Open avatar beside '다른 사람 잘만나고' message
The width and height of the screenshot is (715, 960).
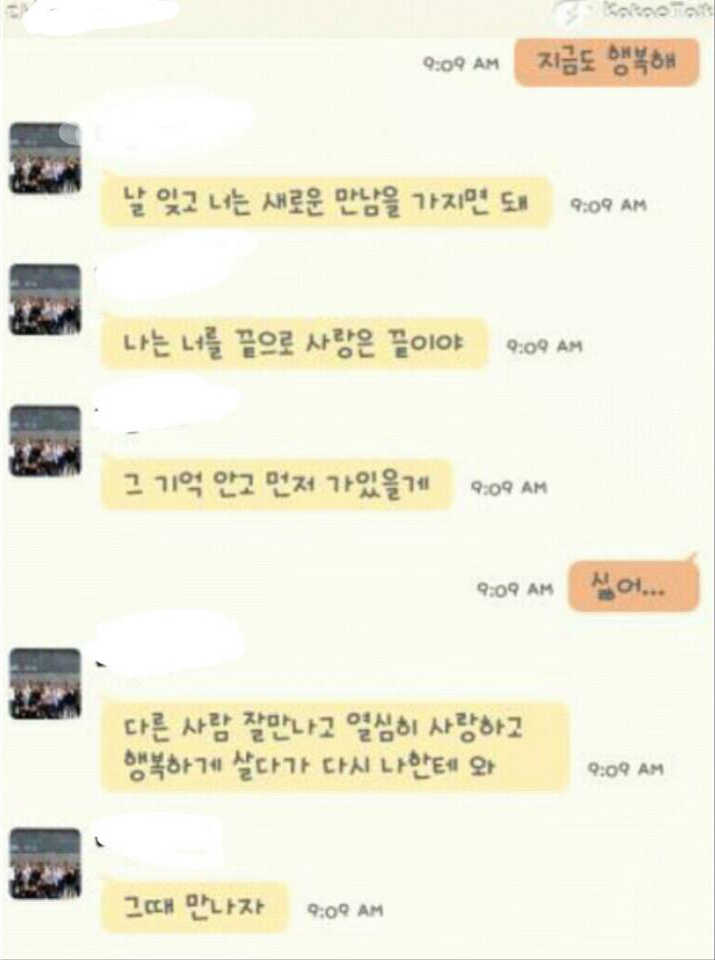tap(45, 684)
